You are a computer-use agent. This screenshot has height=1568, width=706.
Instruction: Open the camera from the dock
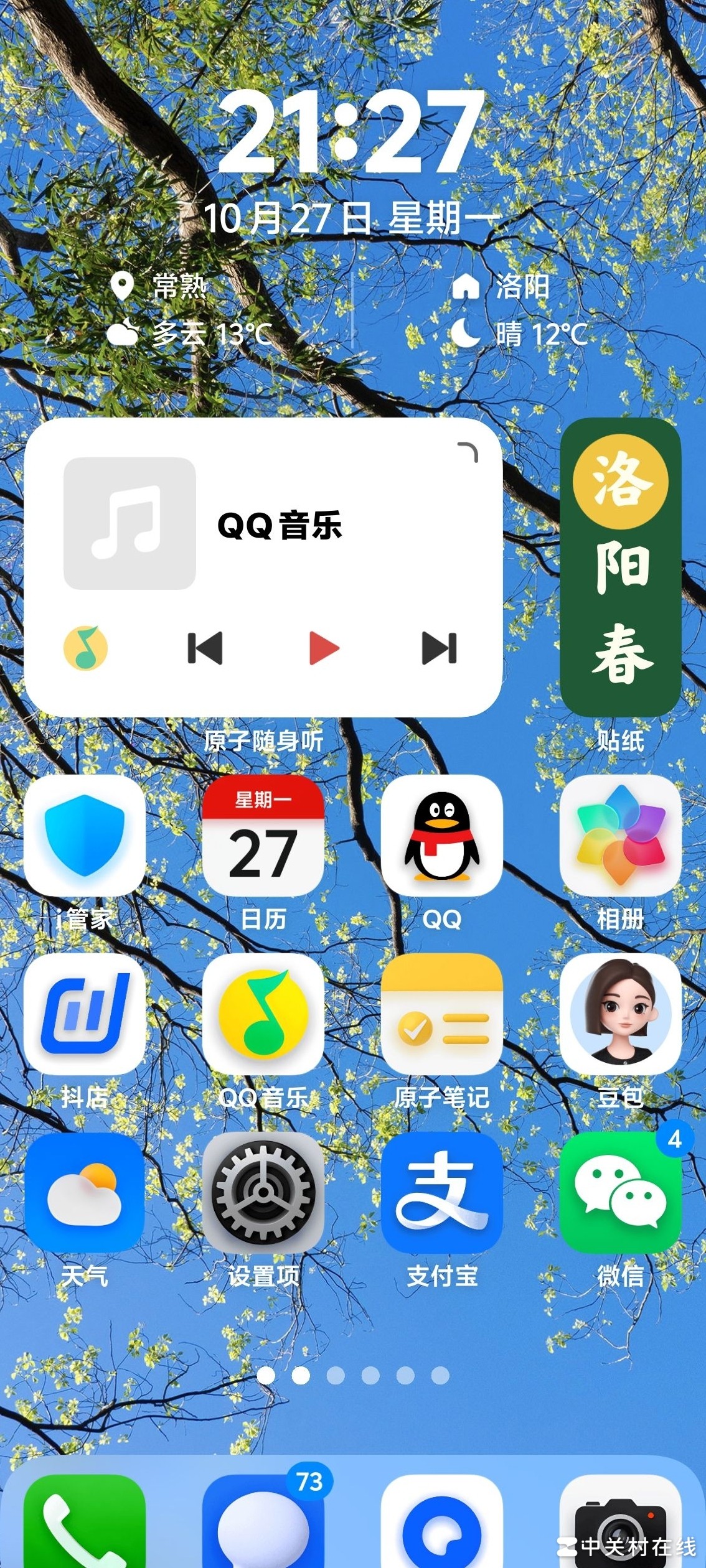620,1524
